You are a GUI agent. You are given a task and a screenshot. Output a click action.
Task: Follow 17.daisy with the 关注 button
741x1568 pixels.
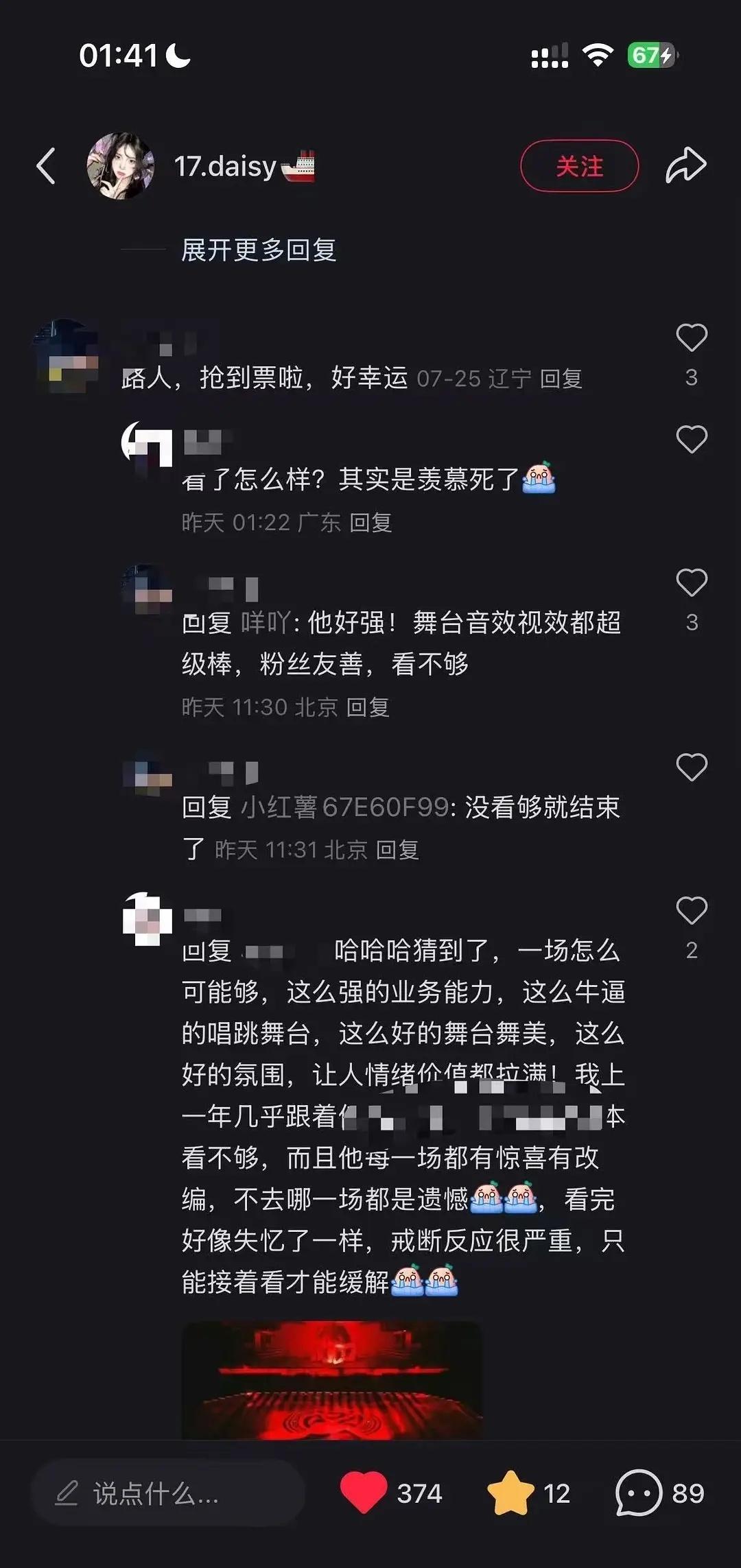click(x=579, y=166)
